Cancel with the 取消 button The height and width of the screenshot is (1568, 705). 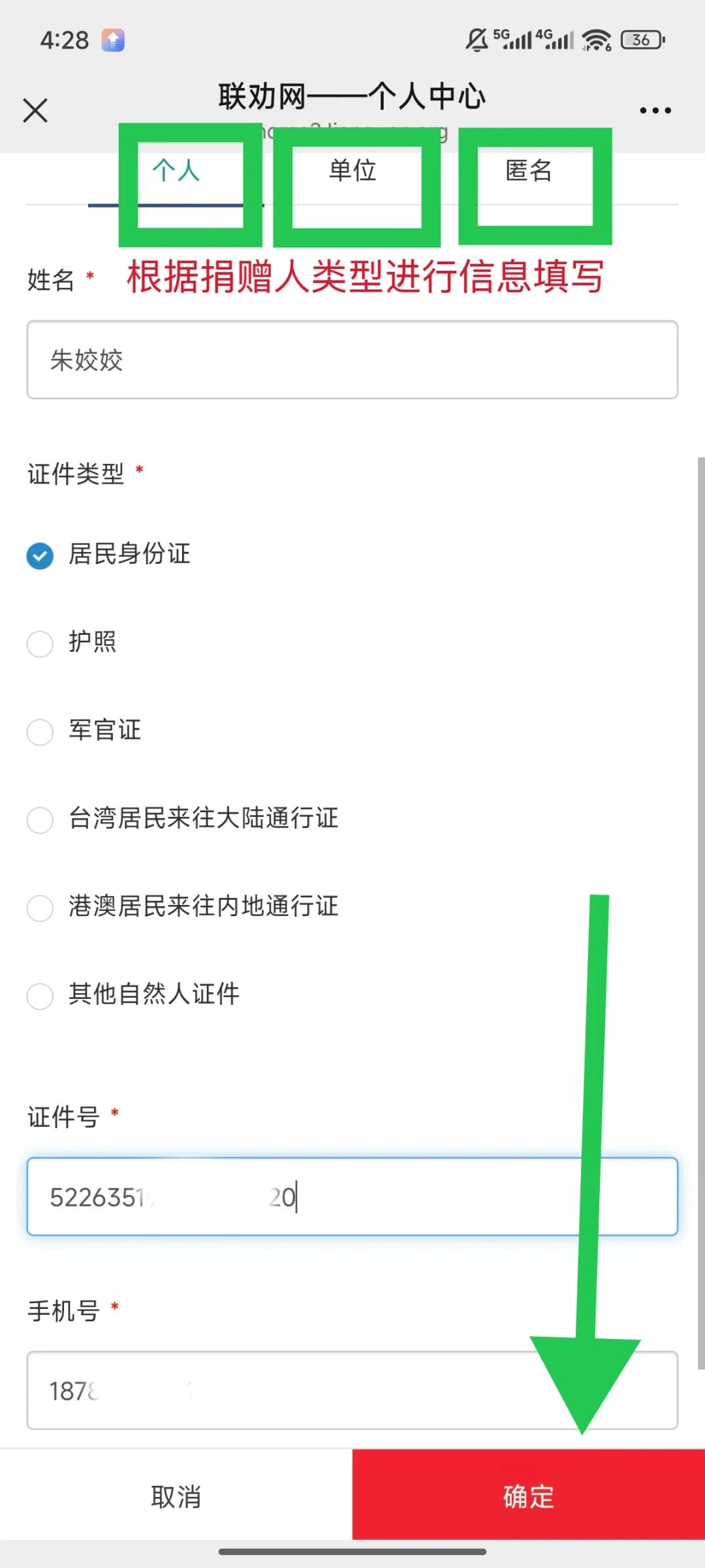tap(176, 1496)
